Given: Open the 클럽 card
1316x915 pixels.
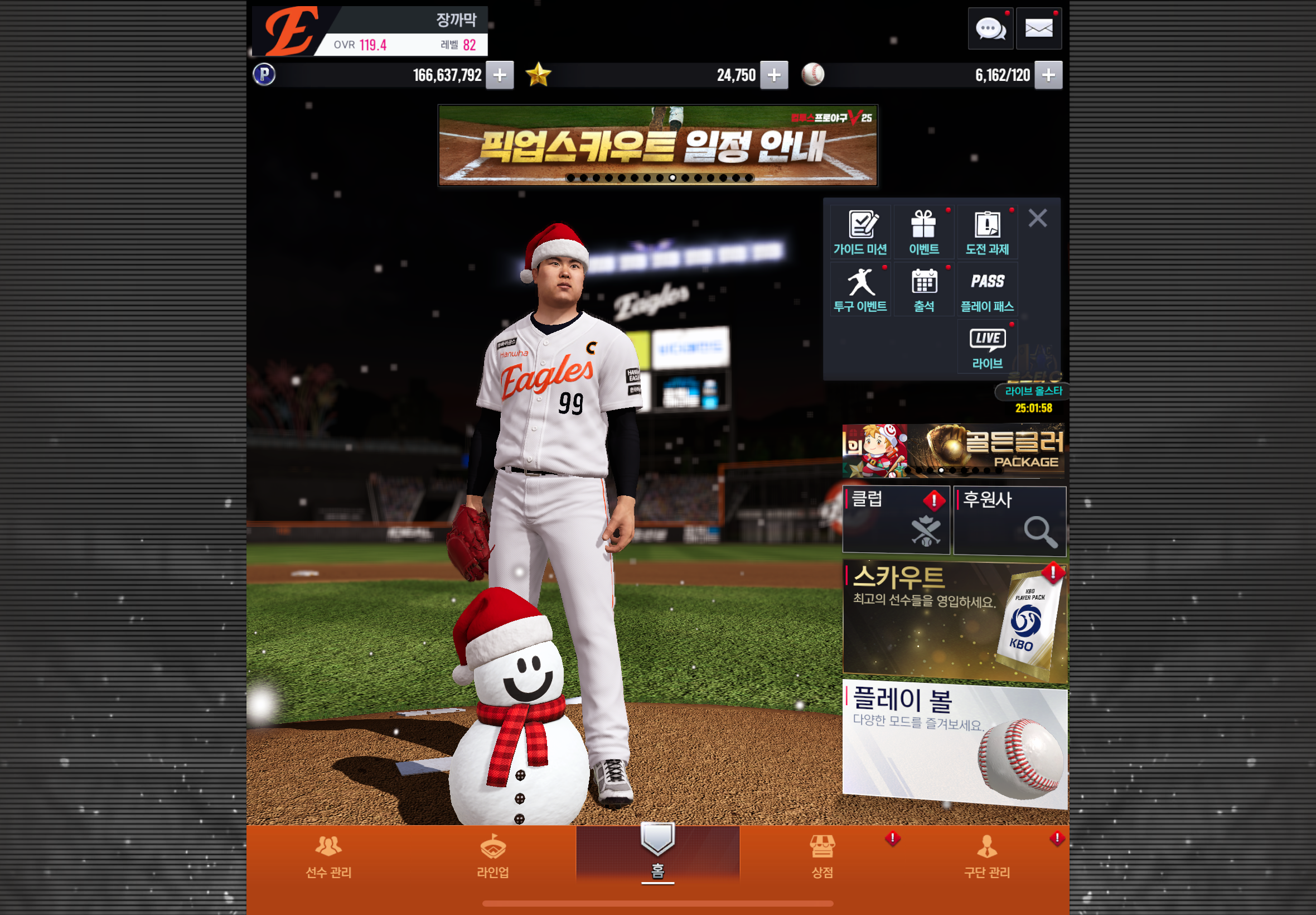Looking at the screenshot, I should point(896,519).
